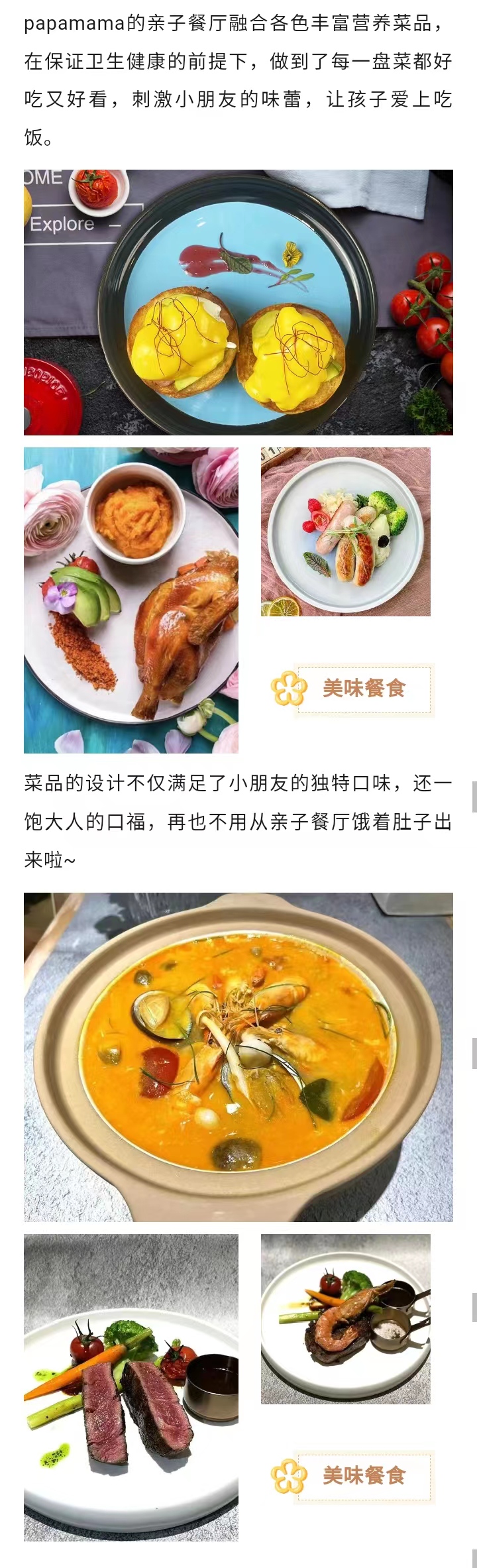Screen dimensions: 477x1568
Task: Enlarge the sausage and broccoli photo
Action: [345, 532]
